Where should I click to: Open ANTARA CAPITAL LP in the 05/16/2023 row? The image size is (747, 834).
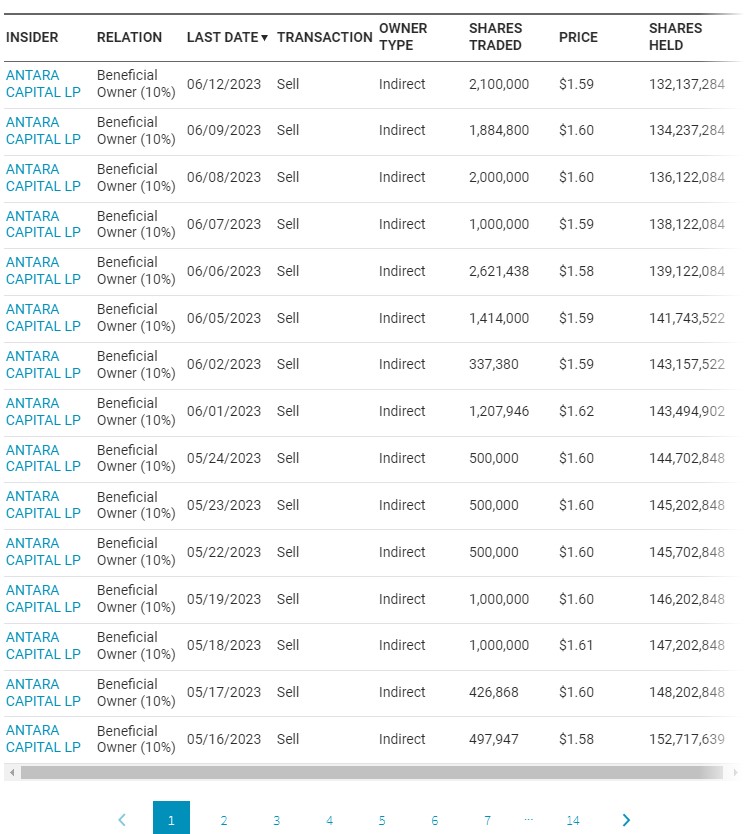(x=41, y=740)
